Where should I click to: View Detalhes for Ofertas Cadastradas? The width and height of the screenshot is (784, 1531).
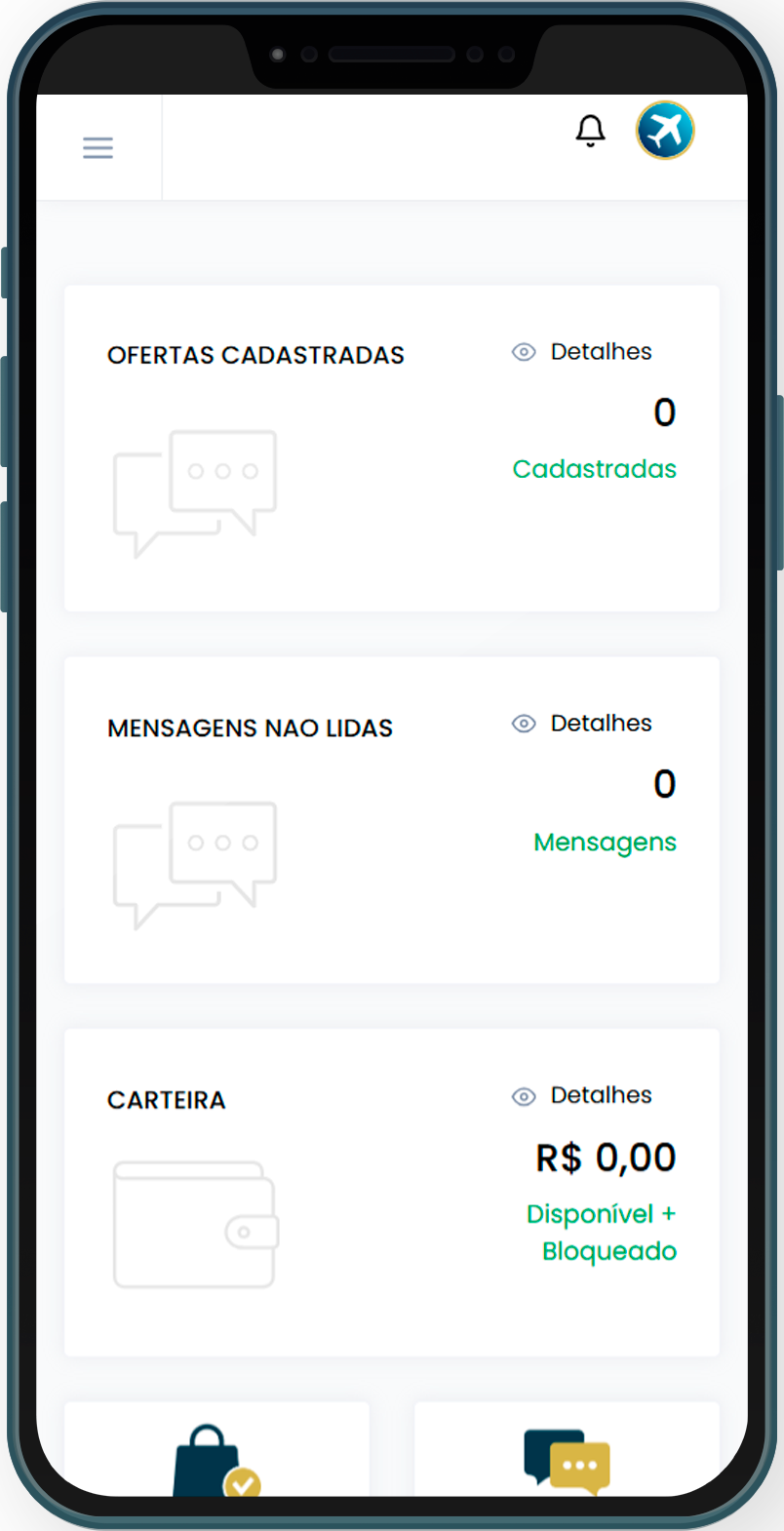click(583, 352)
